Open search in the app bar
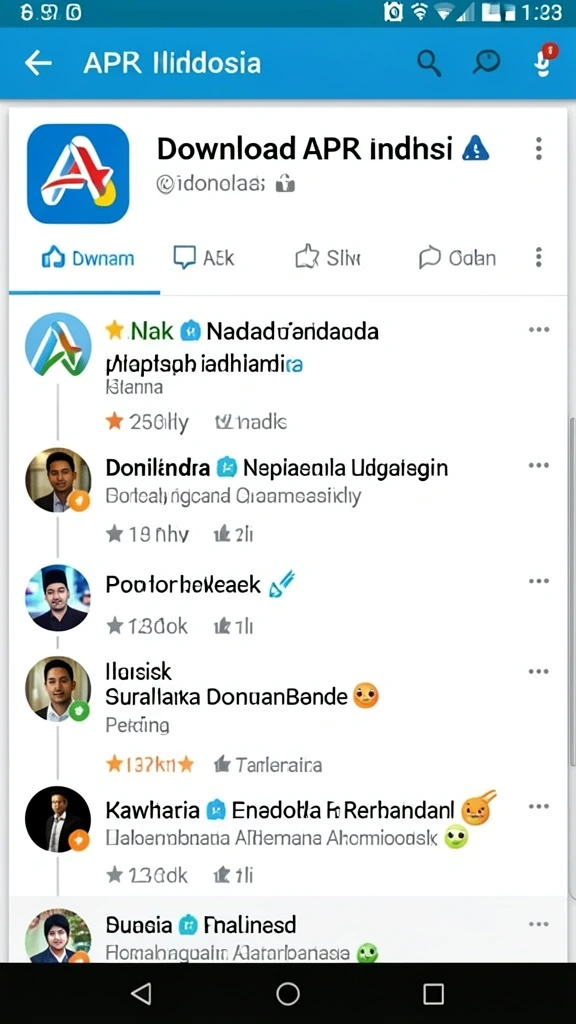This screenshot has width=576, height=1024. click(429, 63)
